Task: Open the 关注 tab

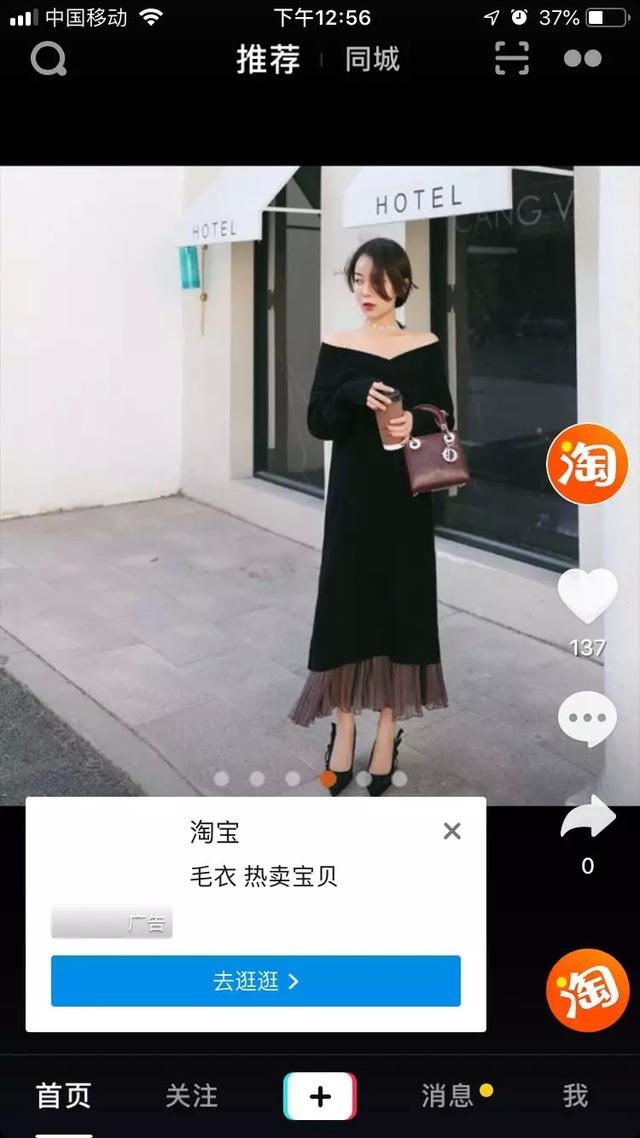Action: pos(191,1096)
